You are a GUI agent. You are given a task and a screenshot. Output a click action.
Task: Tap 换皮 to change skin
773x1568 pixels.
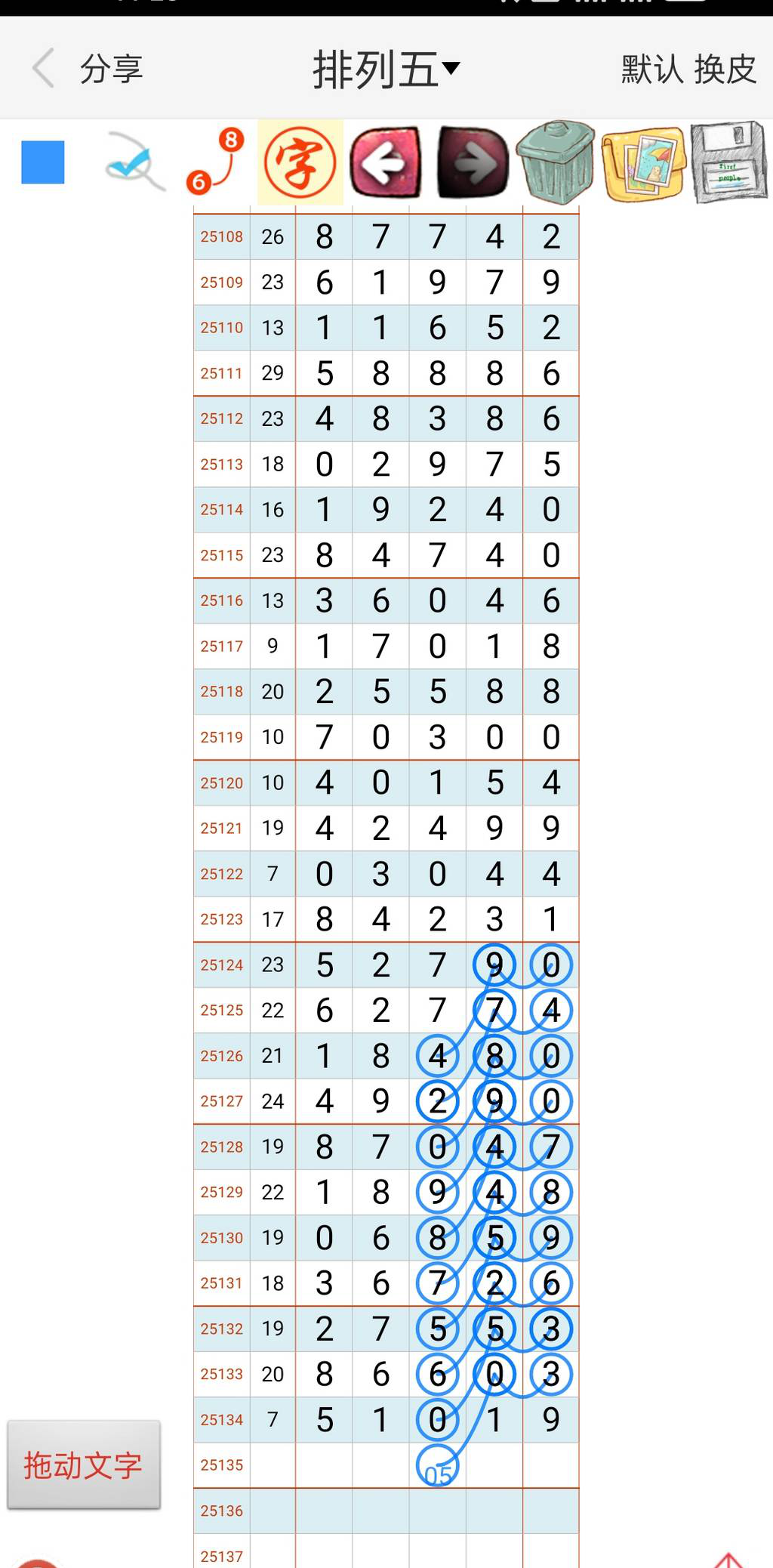click(725, 69)
